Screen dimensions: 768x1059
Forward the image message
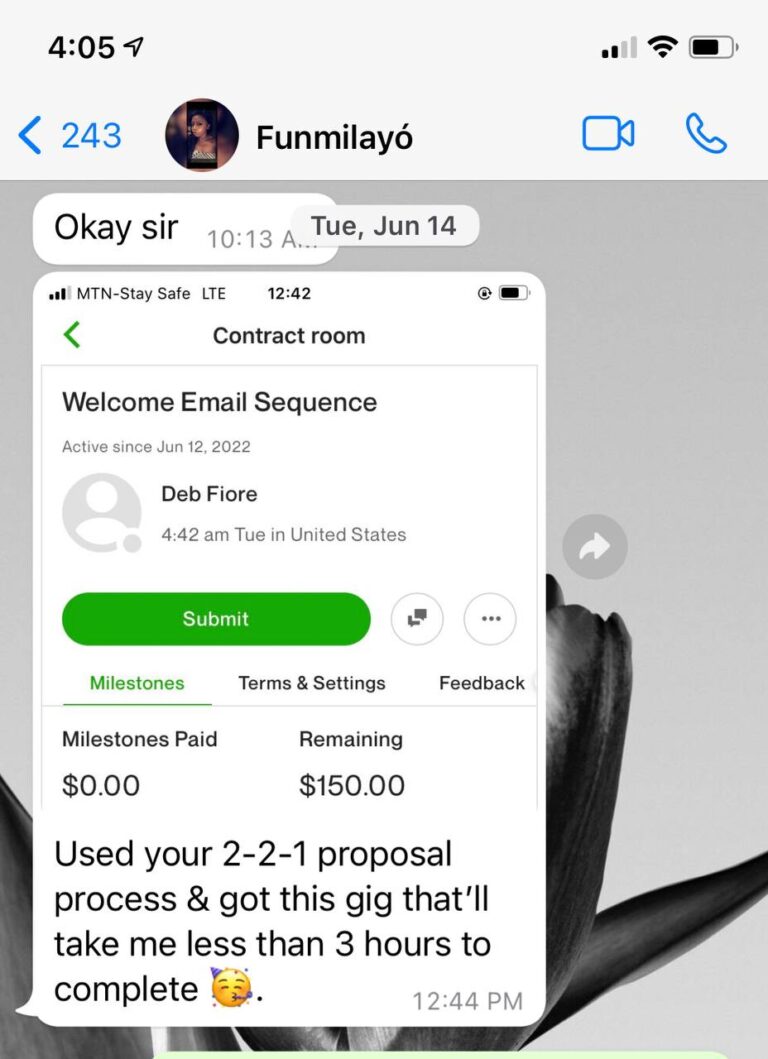[x=595, y=547]
